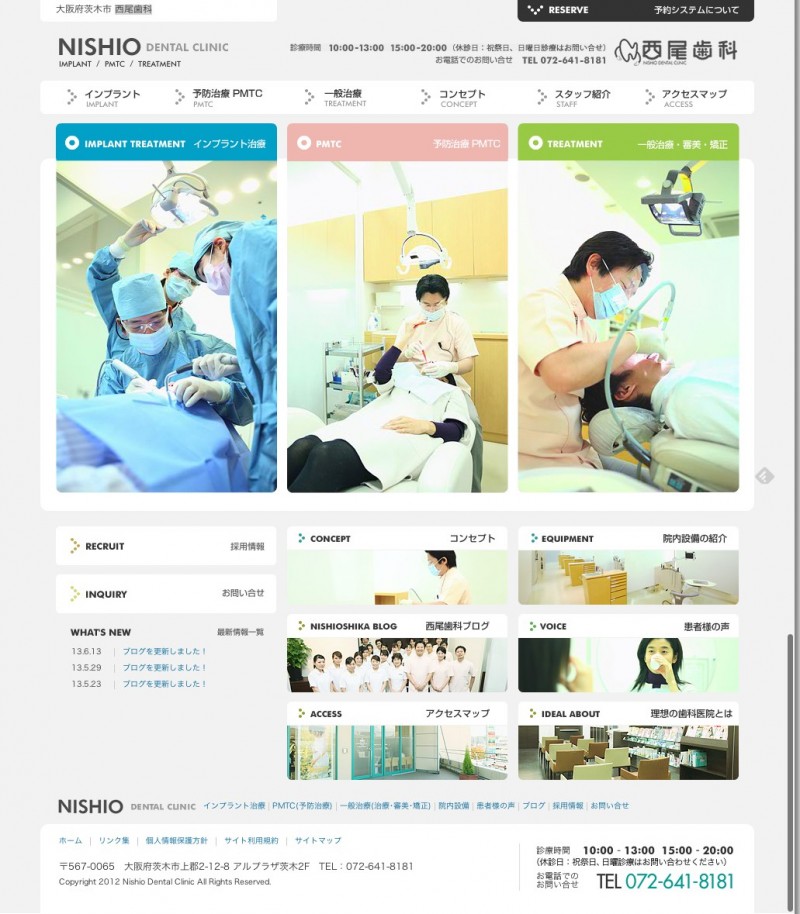Open the green TREATMENT general care card

[x=628, y=310]
